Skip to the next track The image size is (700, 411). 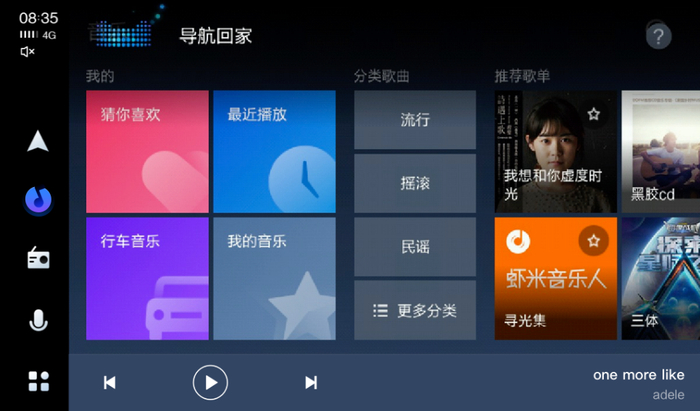point(311,382)
